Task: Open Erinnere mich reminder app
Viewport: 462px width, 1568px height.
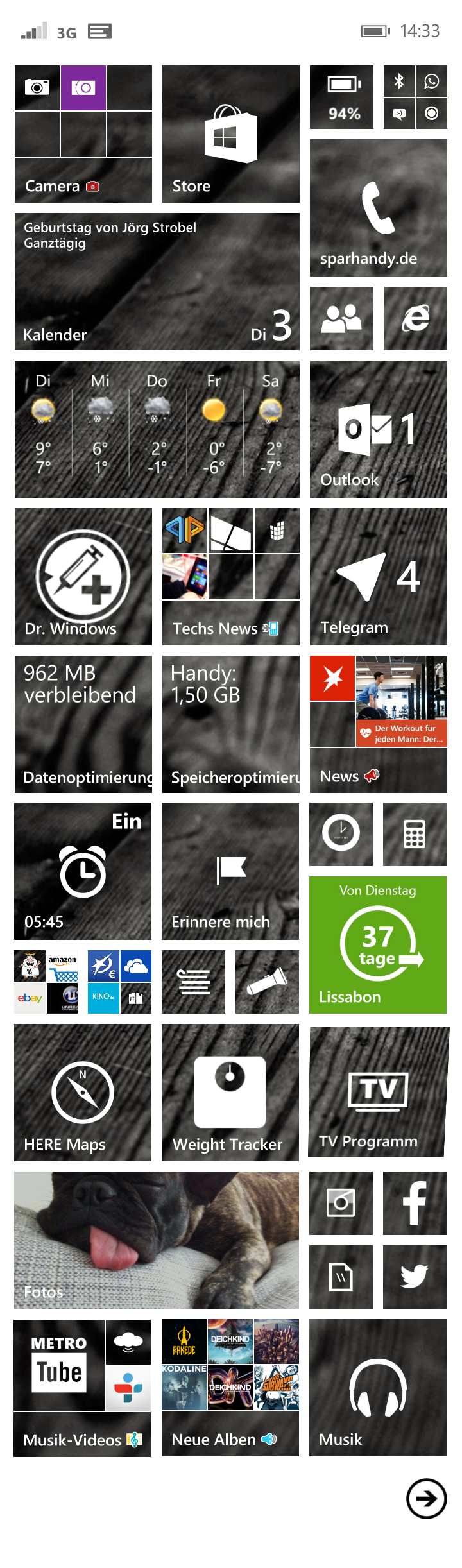Action: (230, 871)
